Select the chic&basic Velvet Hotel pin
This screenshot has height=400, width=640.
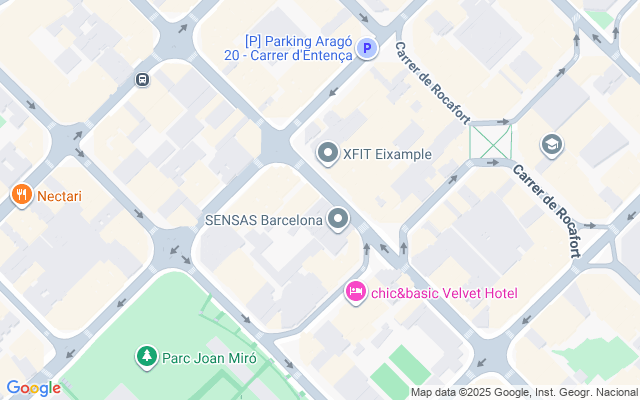coord(355,292)
